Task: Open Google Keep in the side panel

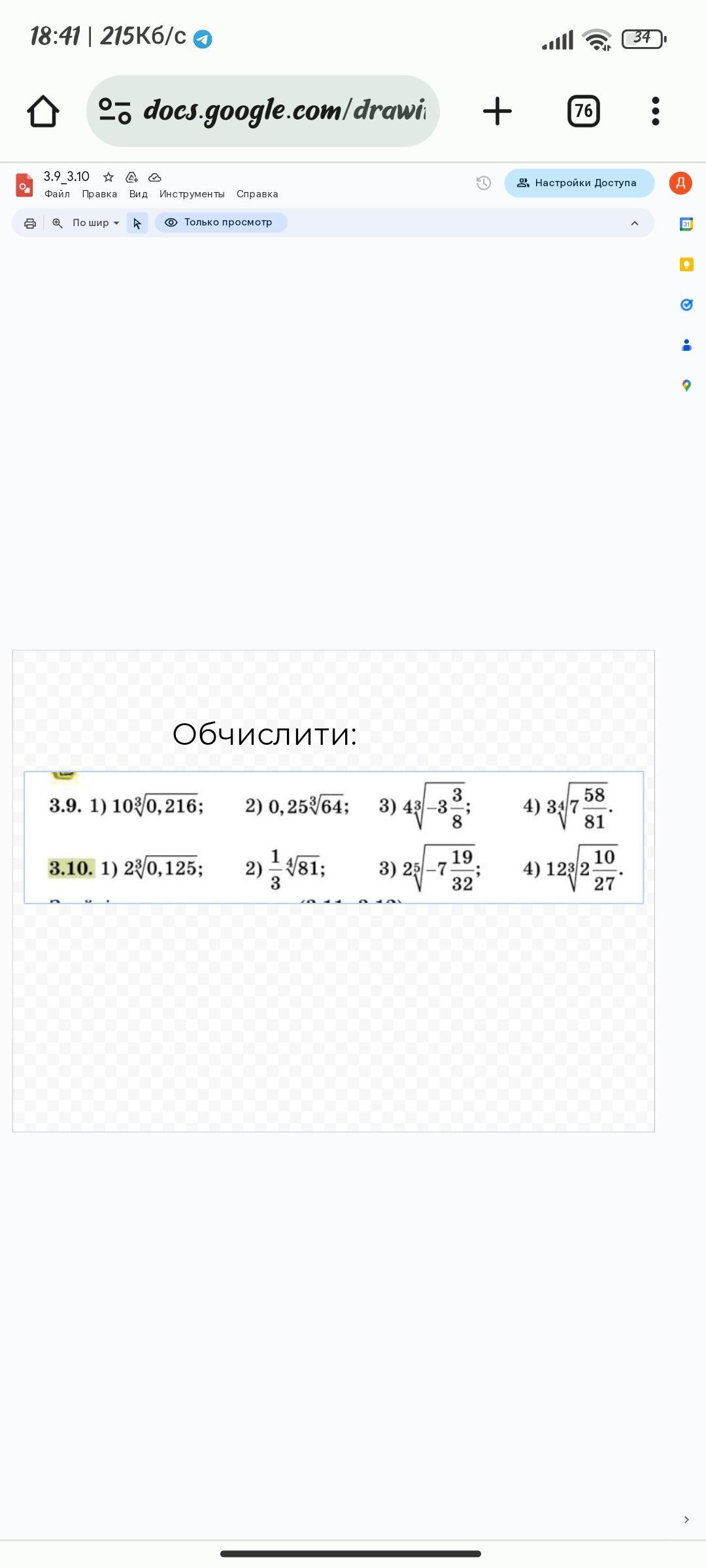Action: pos(686,265)
